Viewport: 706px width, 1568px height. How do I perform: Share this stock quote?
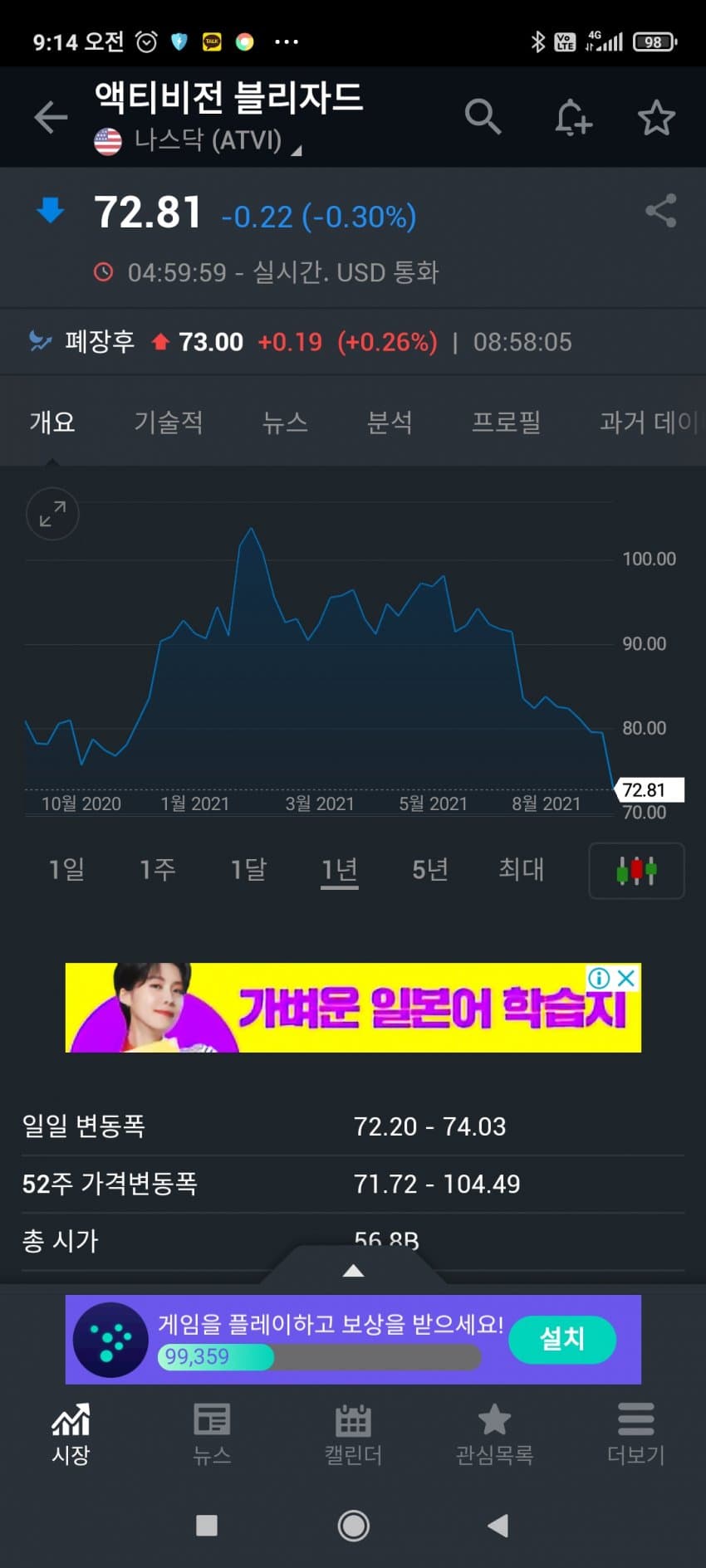click(661, 211)
